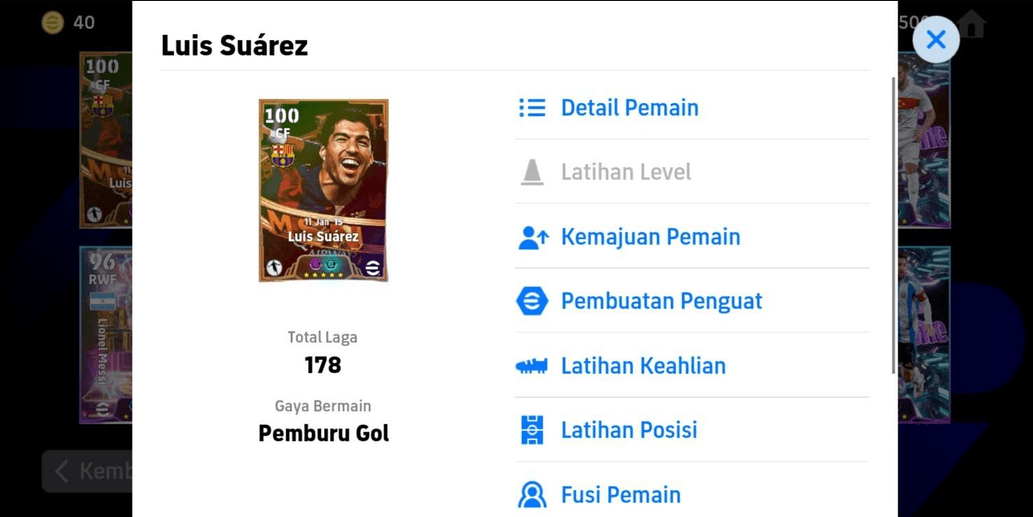Close the Luis Suárez dialog
The height and width of the screenshot is (517, 1033).
tap(935, 40)
